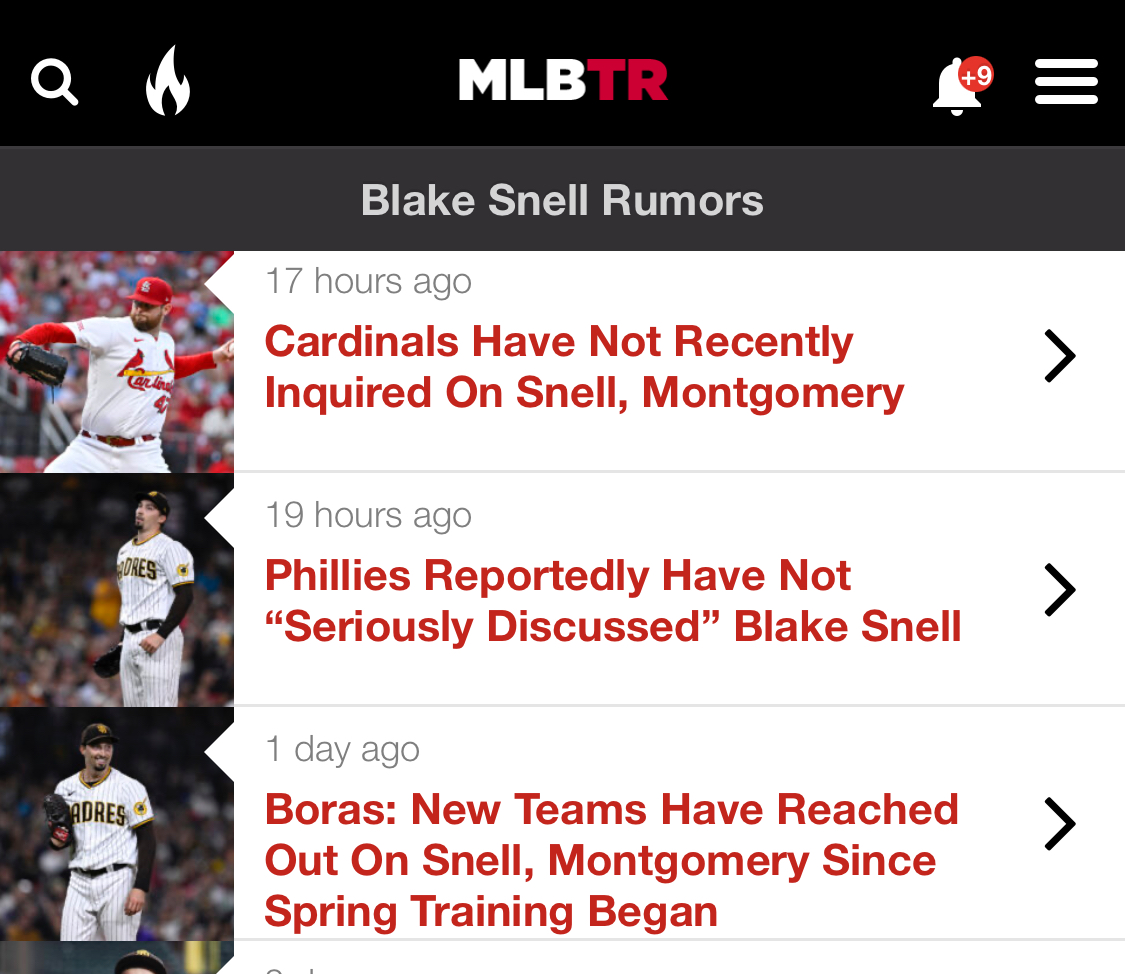Tap the Cardinals pitcher thumbnail image
1125x974 pixels.
pos(117,361)
